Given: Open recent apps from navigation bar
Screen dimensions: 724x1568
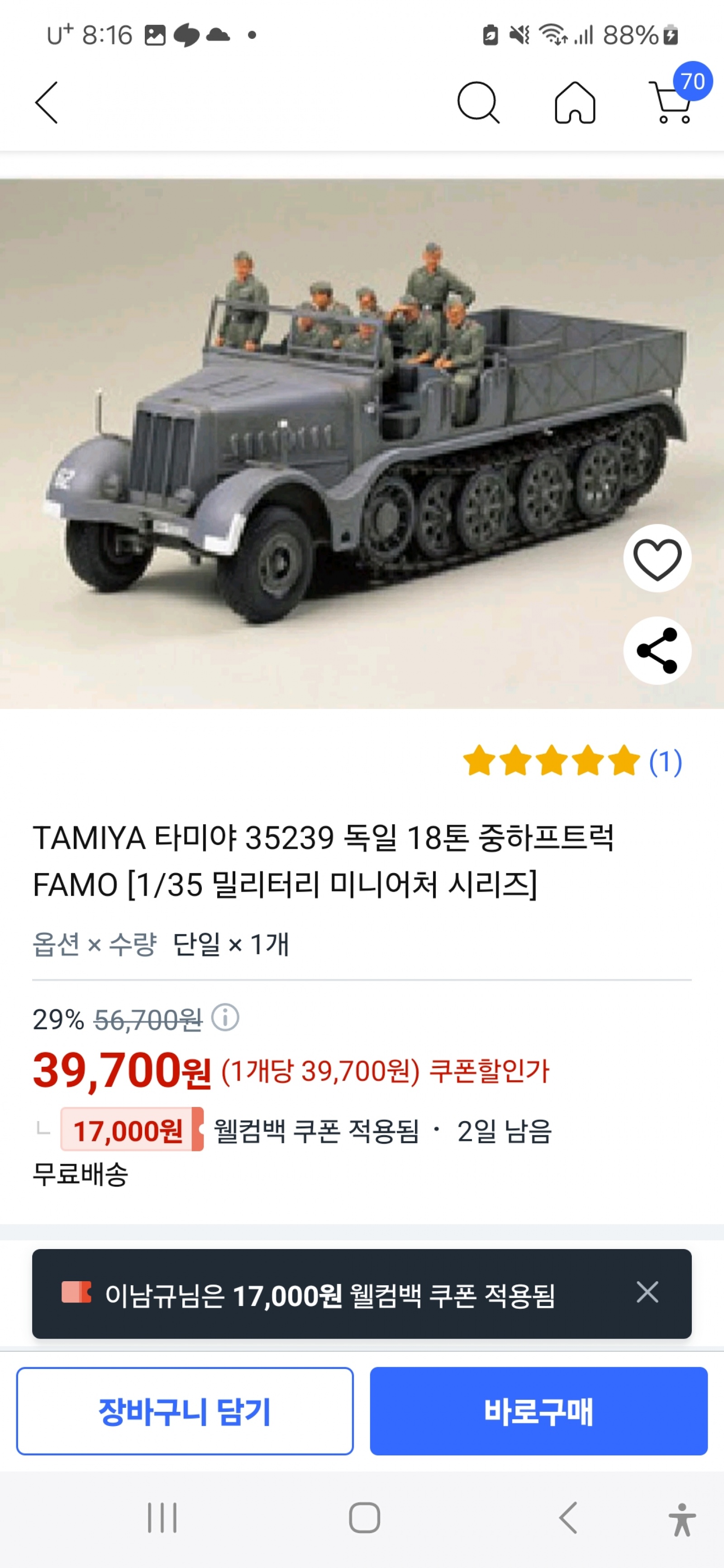Looking at the screenshot, I should click(x=162, y=1517).
